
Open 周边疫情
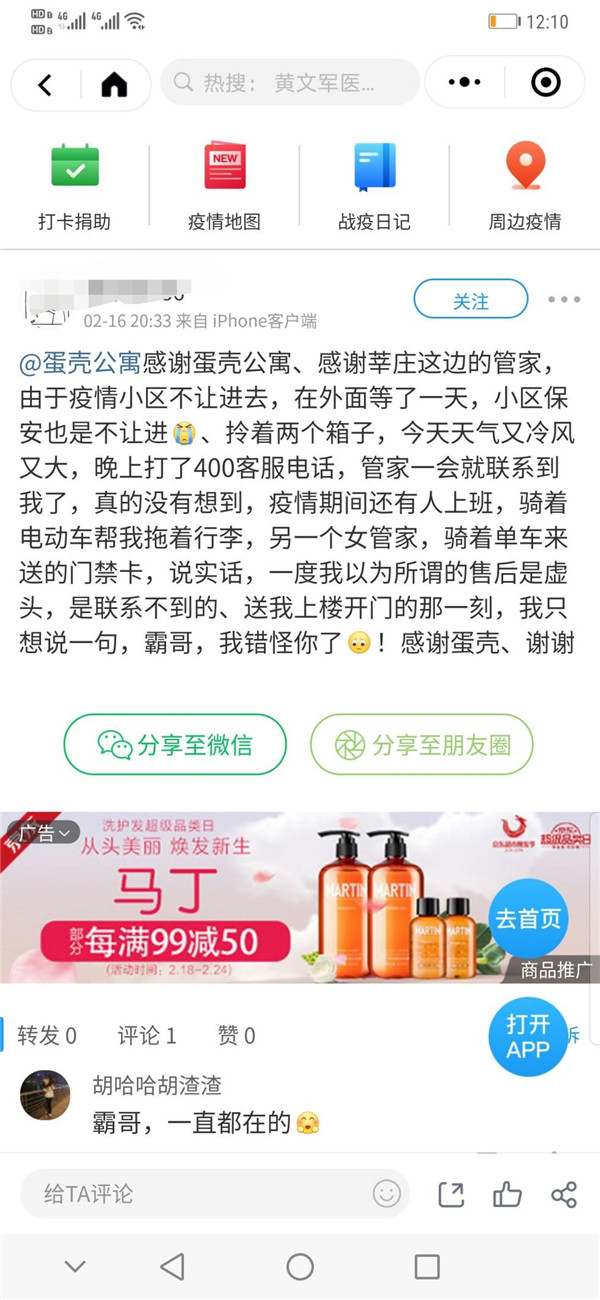tap(524, 187)
